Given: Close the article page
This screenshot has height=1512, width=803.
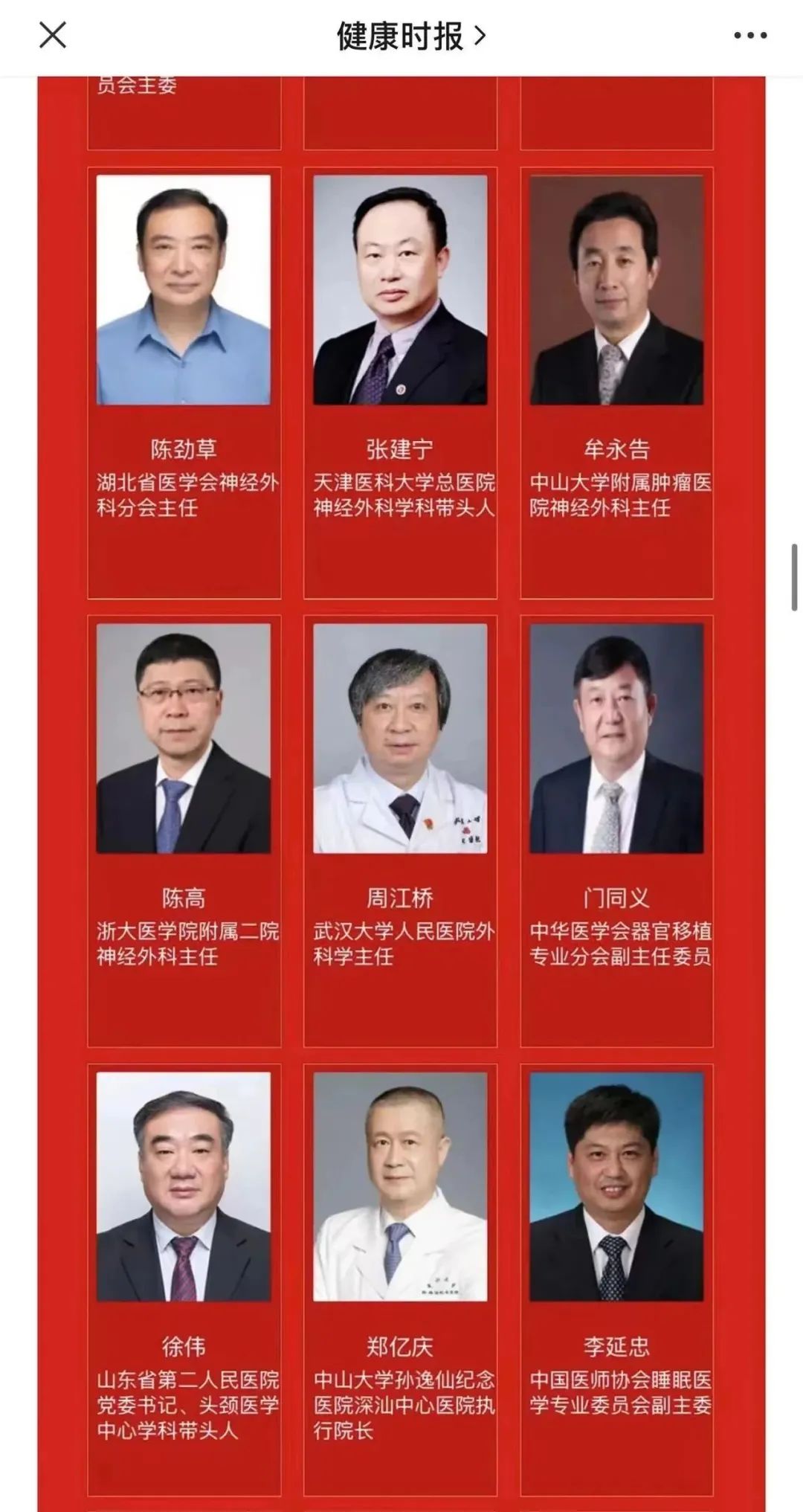Looking at the screenshot, I should click(x=53, y=35).
